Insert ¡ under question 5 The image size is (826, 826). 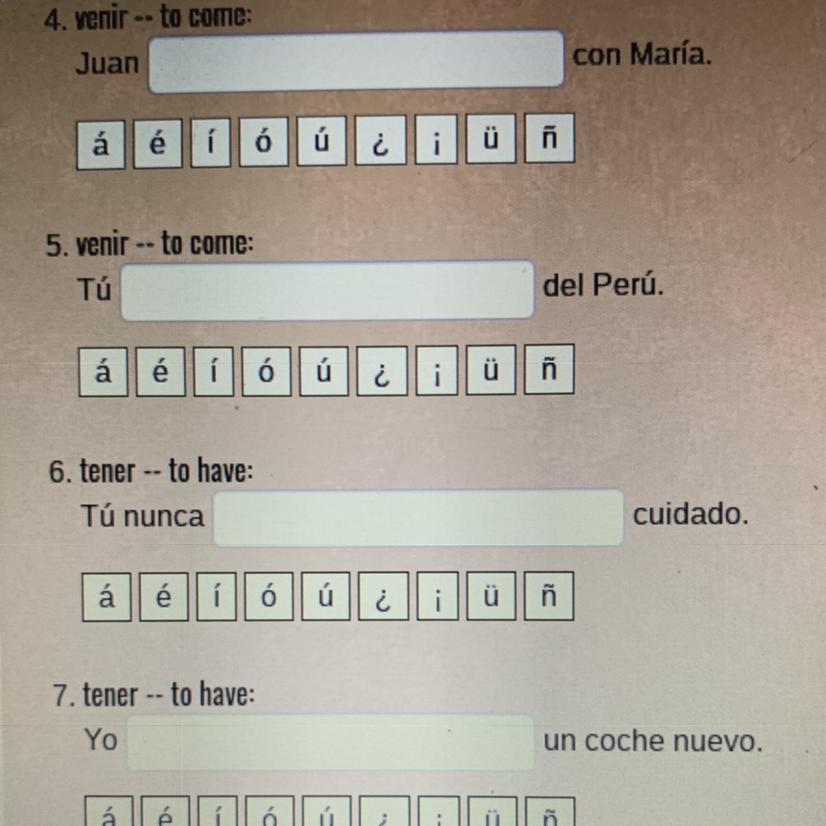point(436,371)
